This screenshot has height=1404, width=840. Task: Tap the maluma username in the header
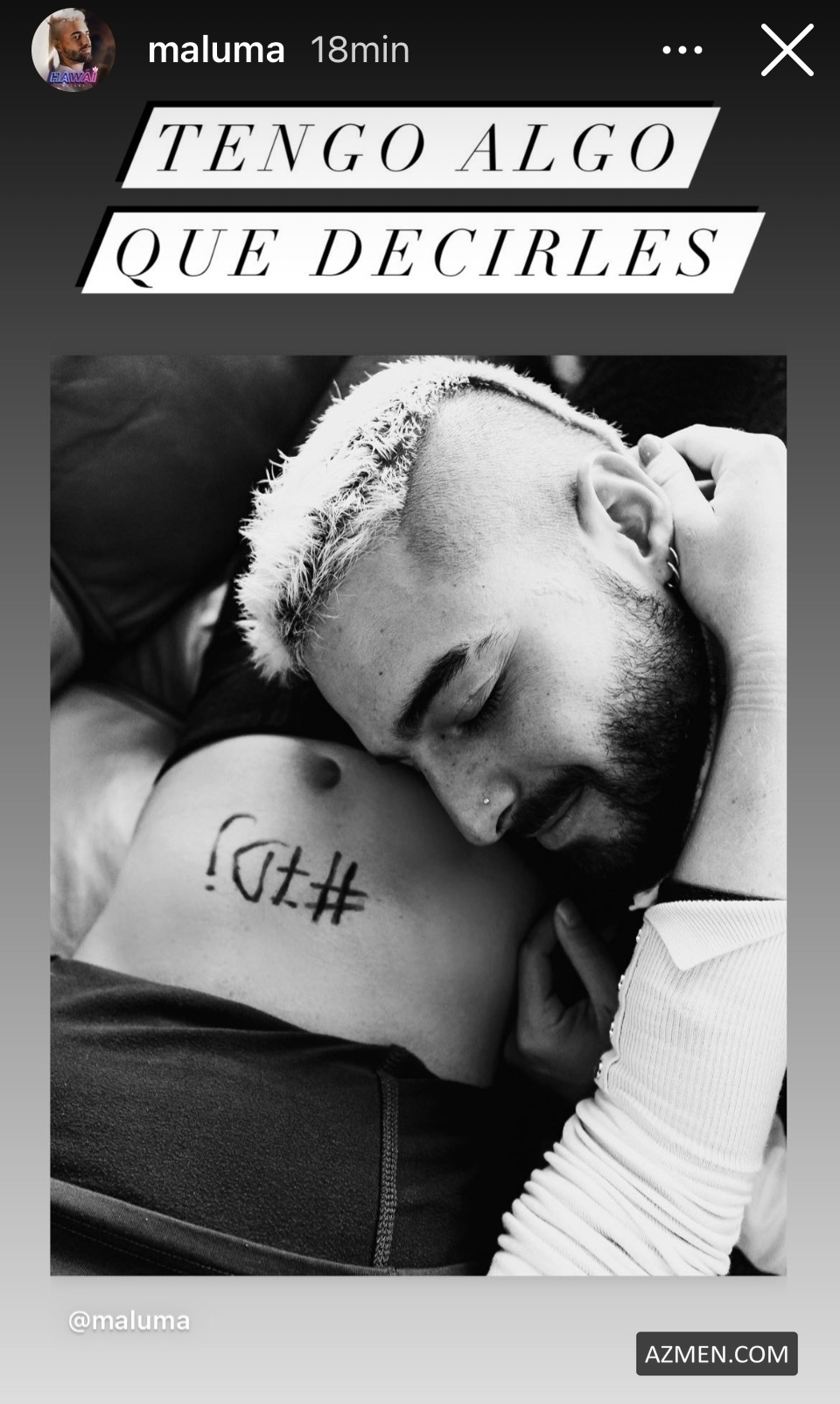tap(216, 51)
